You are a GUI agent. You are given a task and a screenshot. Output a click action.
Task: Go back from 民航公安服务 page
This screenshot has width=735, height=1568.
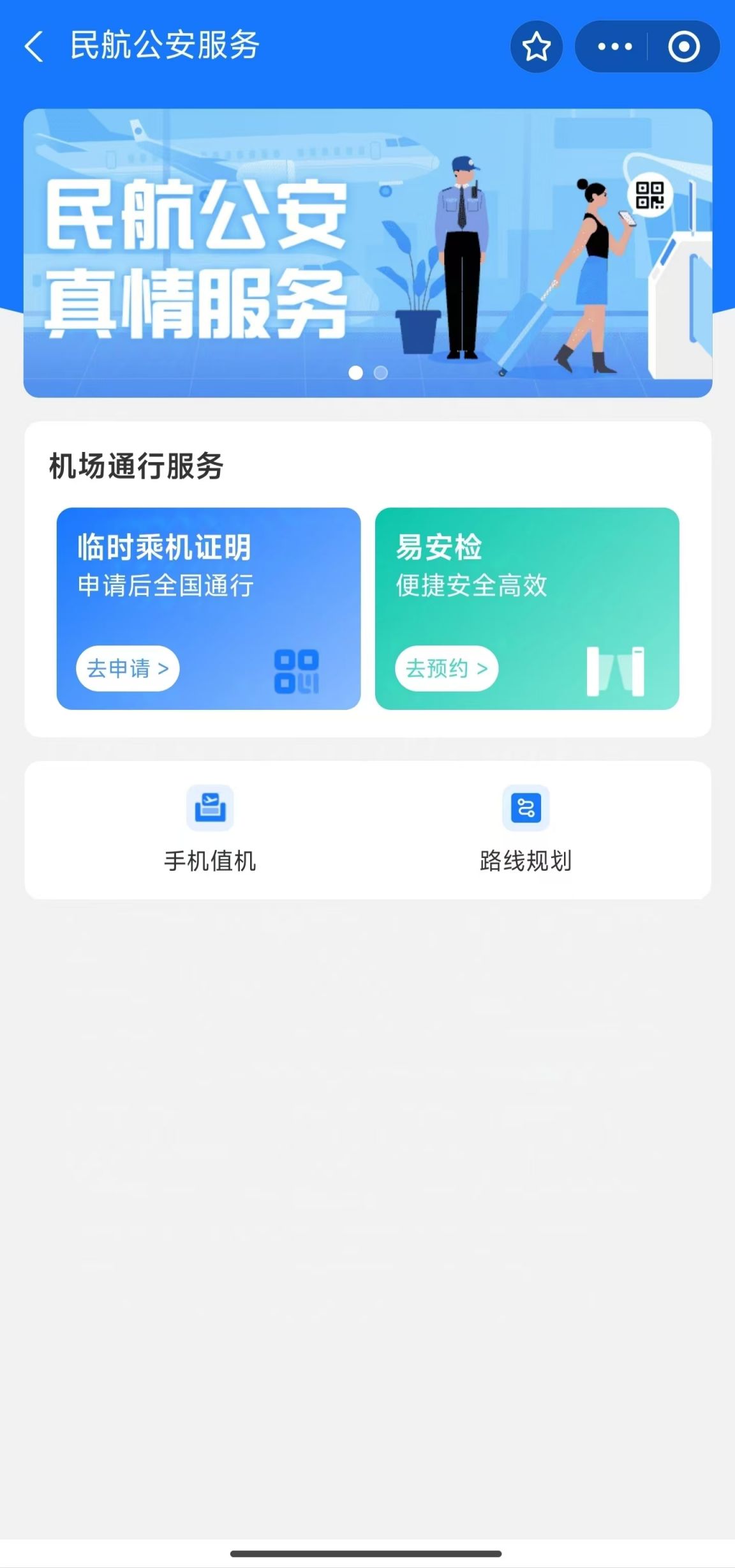point(34,47)
